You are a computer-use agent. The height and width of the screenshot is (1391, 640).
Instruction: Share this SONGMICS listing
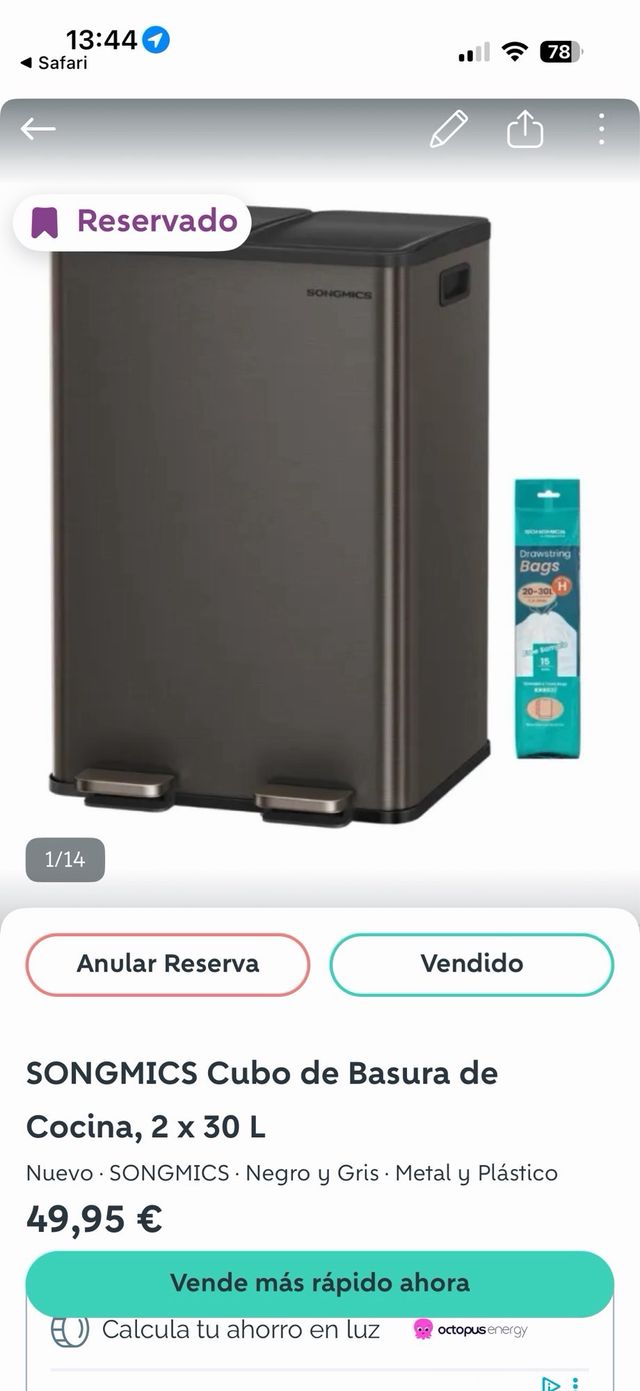coord(525,129)
